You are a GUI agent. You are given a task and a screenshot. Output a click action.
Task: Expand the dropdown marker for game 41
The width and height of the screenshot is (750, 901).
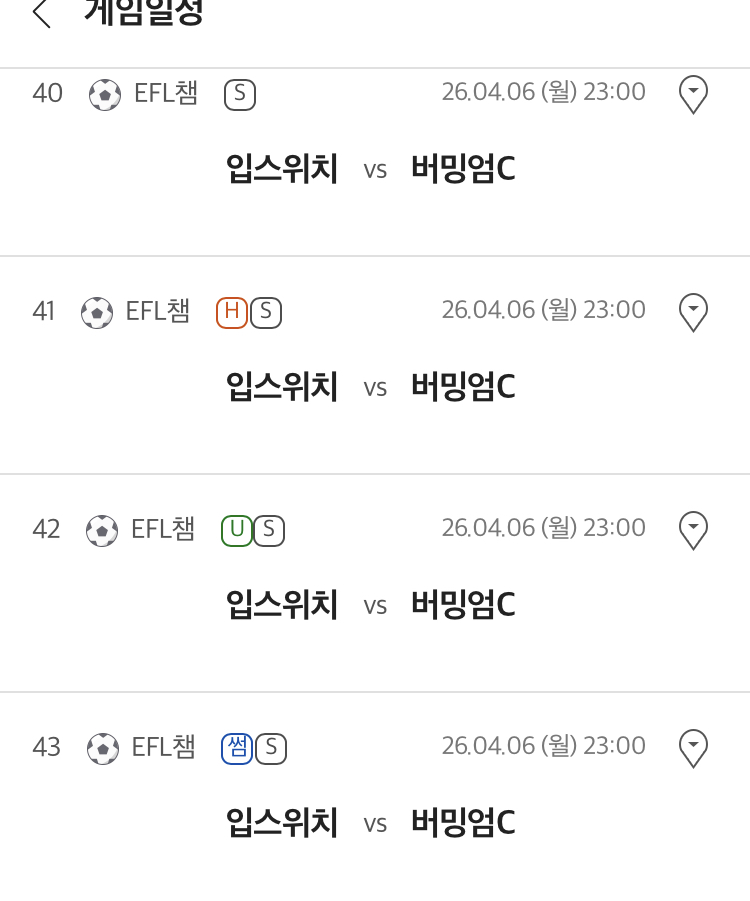click(x=693, y=313)
